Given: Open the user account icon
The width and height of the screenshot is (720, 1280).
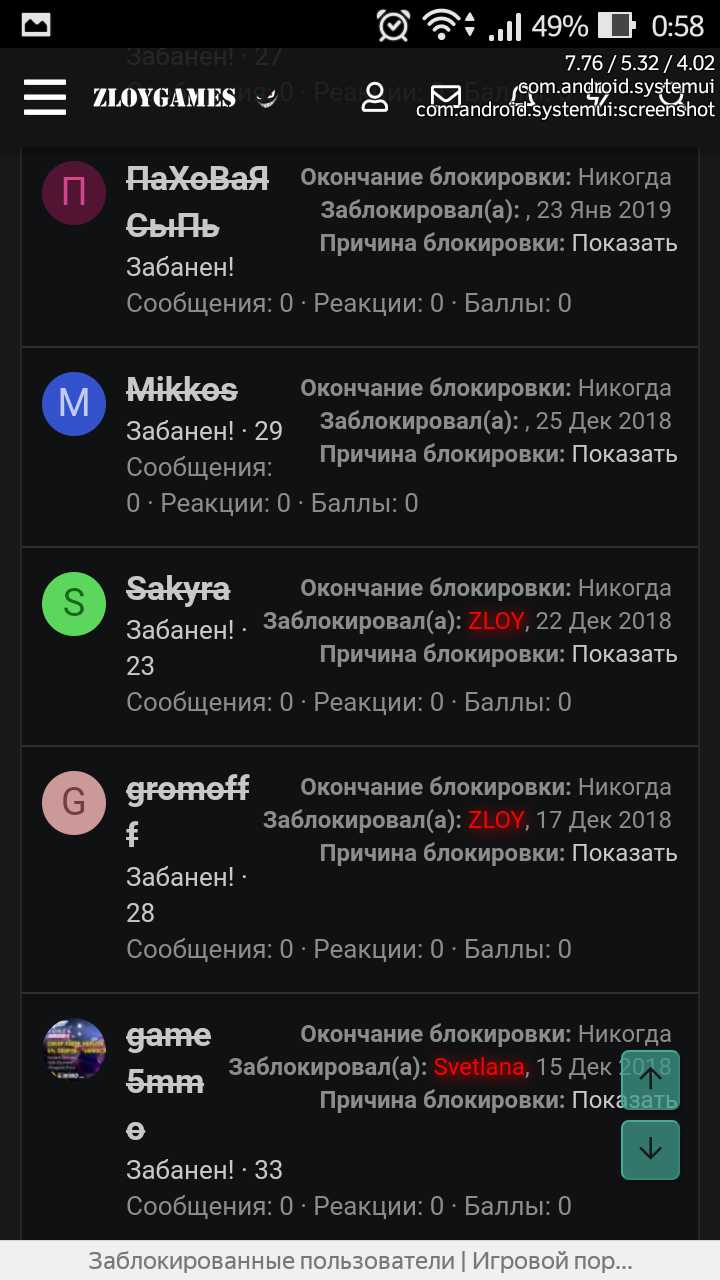Looking at the screenshot, I should 375,97.
